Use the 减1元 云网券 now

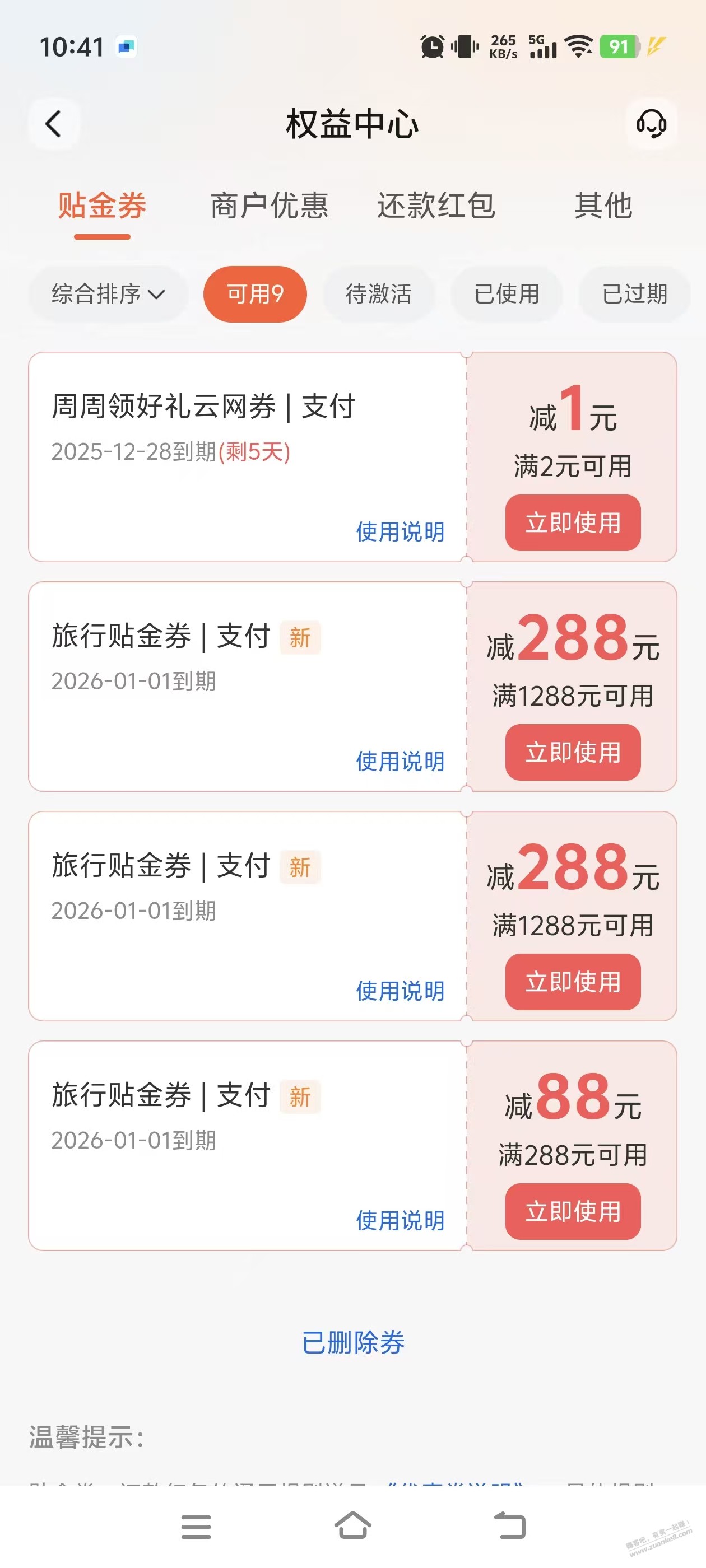click(x=573, y=523)
